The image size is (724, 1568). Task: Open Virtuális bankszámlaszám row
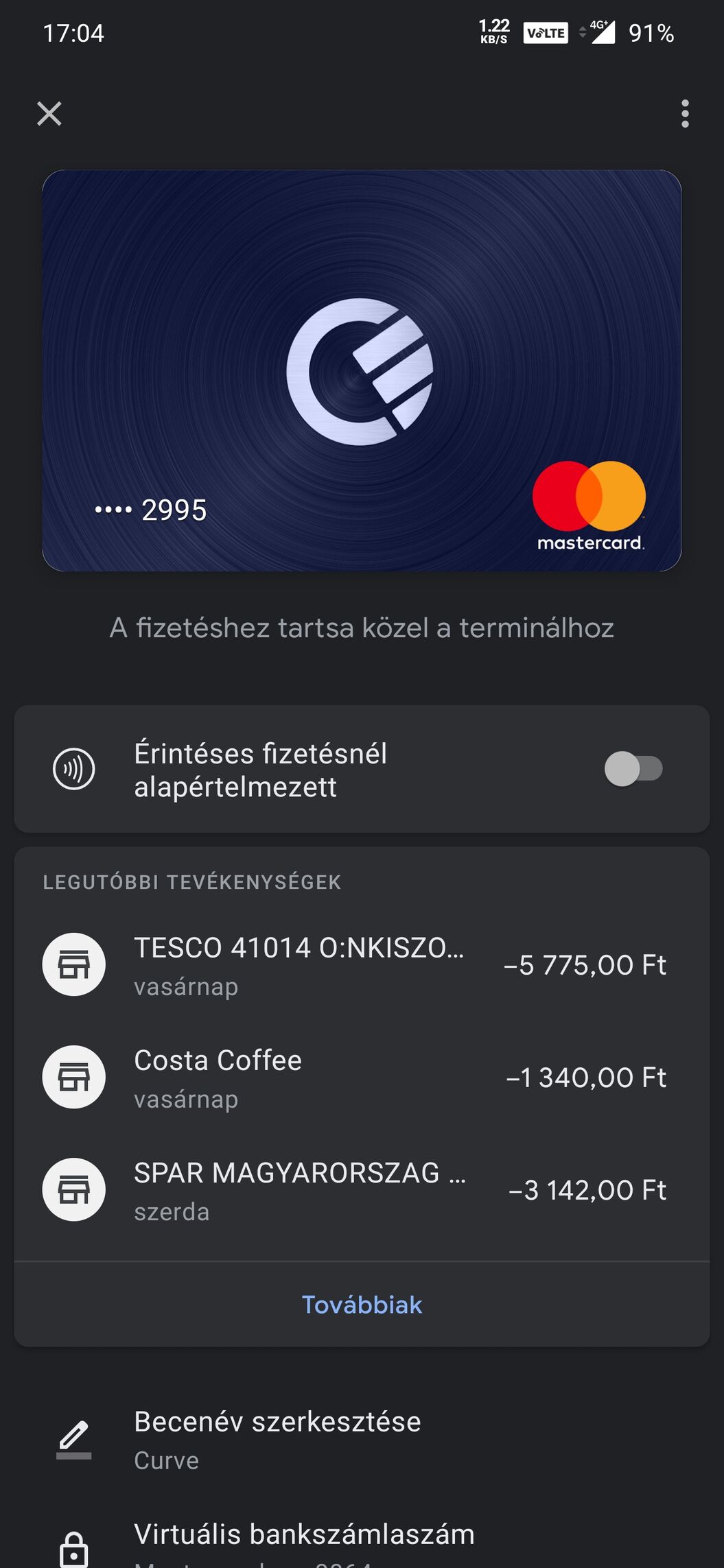362,1545
